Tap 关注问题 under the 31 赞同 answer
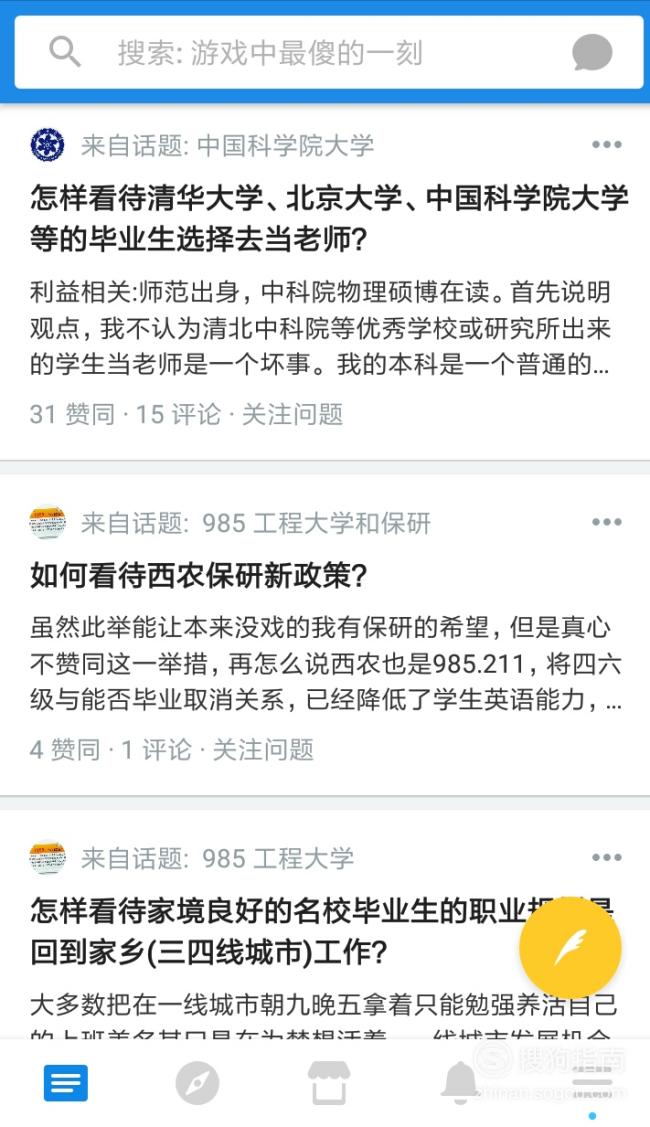 pyautogui.click(x=292, y=414)
